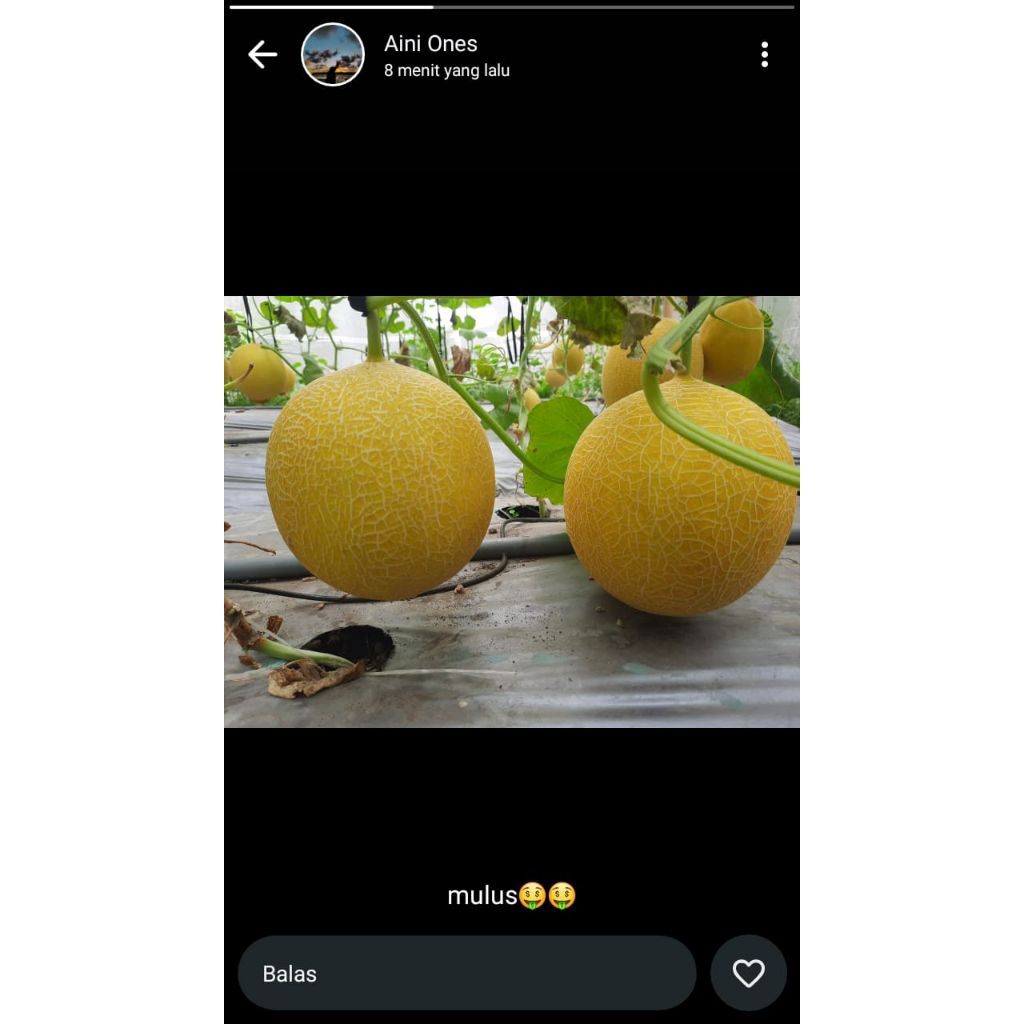Like this status with the heart

[748, 973]
